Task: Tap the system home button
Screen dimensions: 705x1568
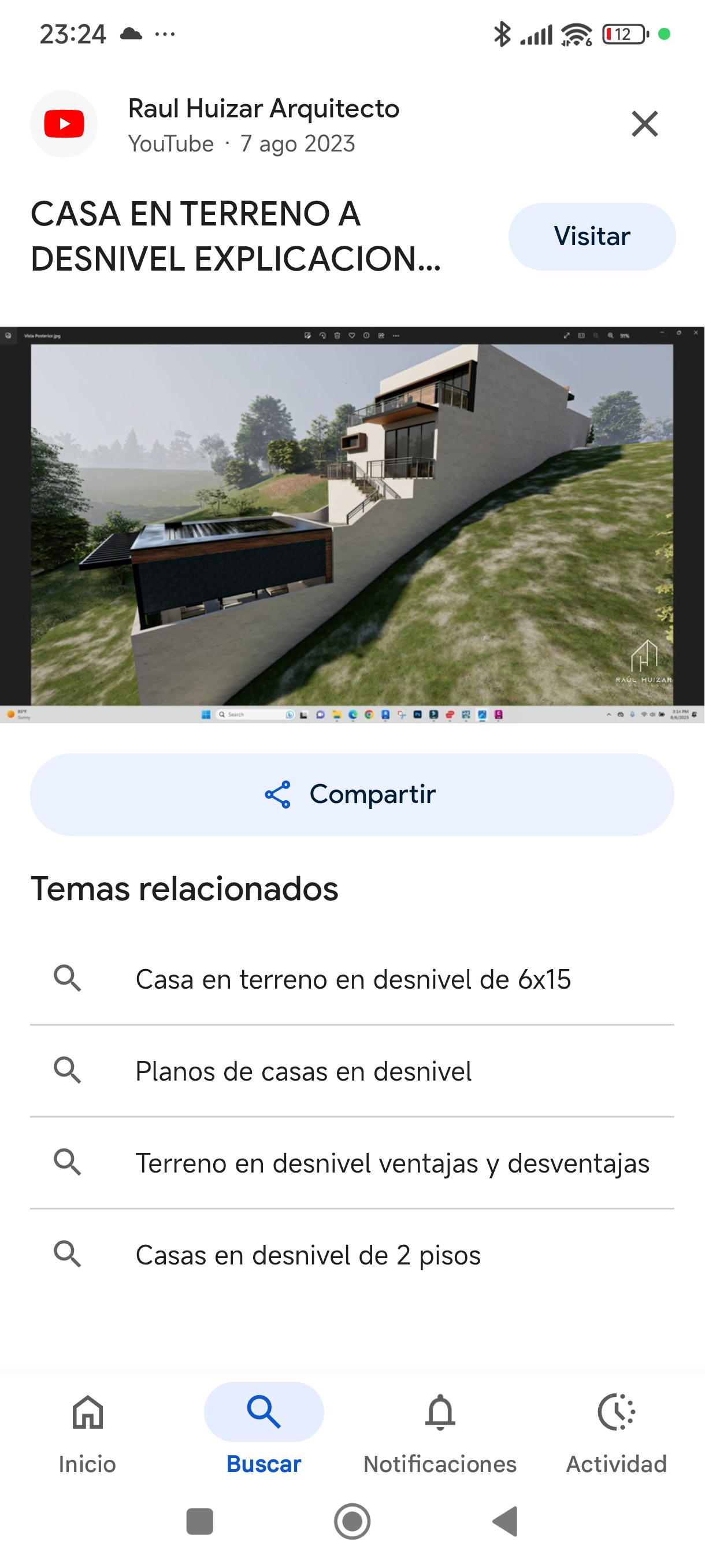Action: [x=352, y=1521]
